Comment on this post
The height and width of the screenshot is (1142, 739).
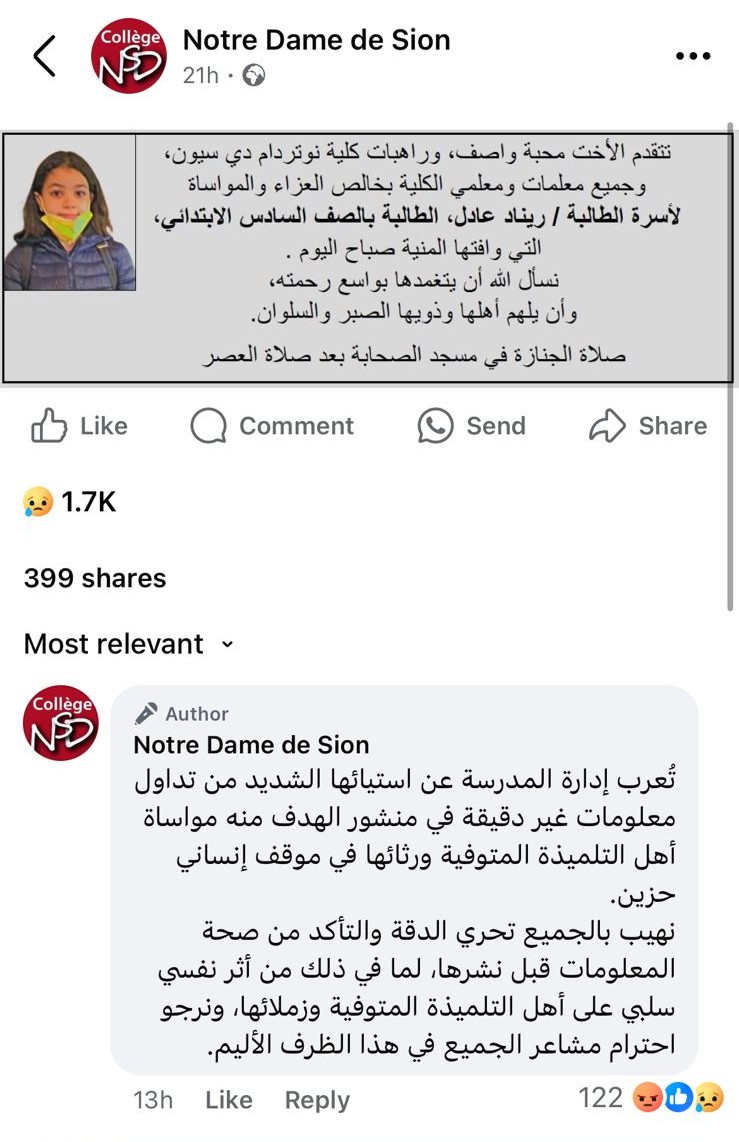click(x=272, y=426)
